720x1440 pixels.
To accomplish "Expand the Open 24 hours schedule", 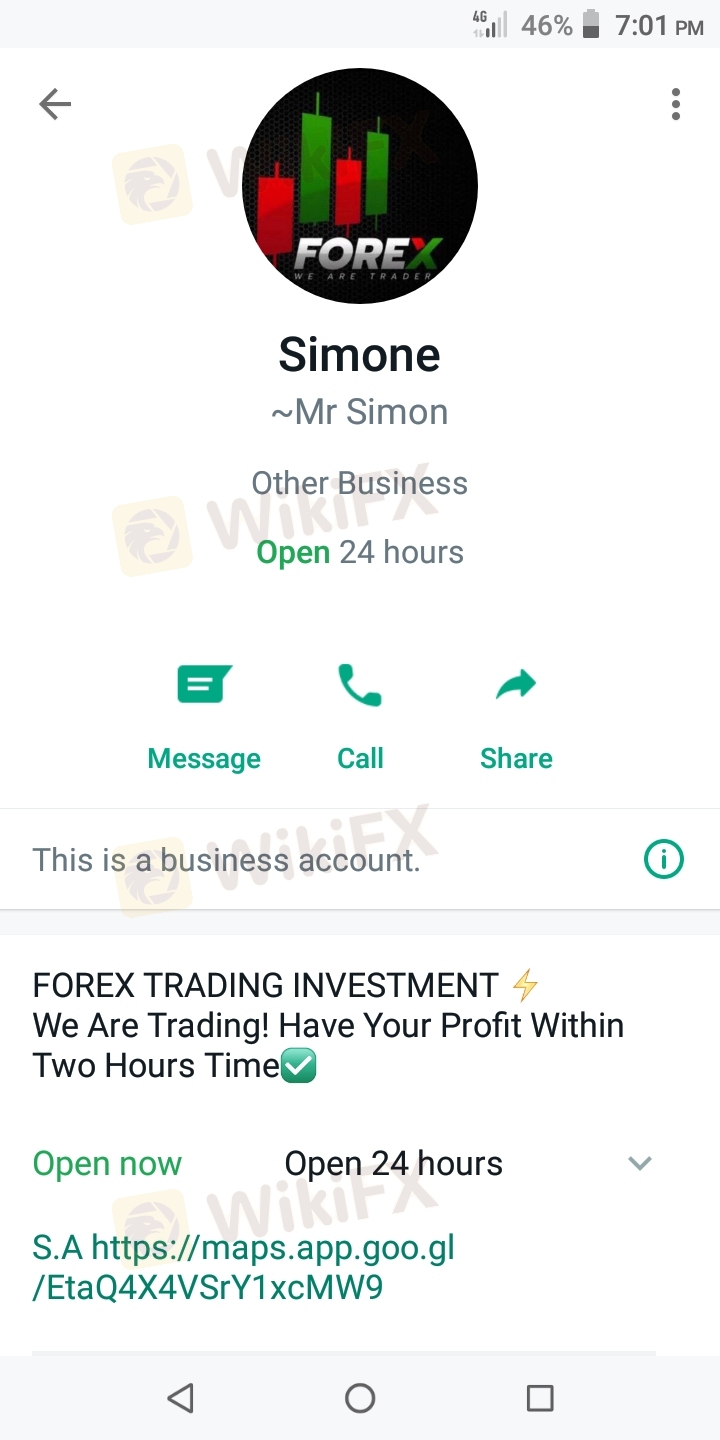I will click(640, 1163).
